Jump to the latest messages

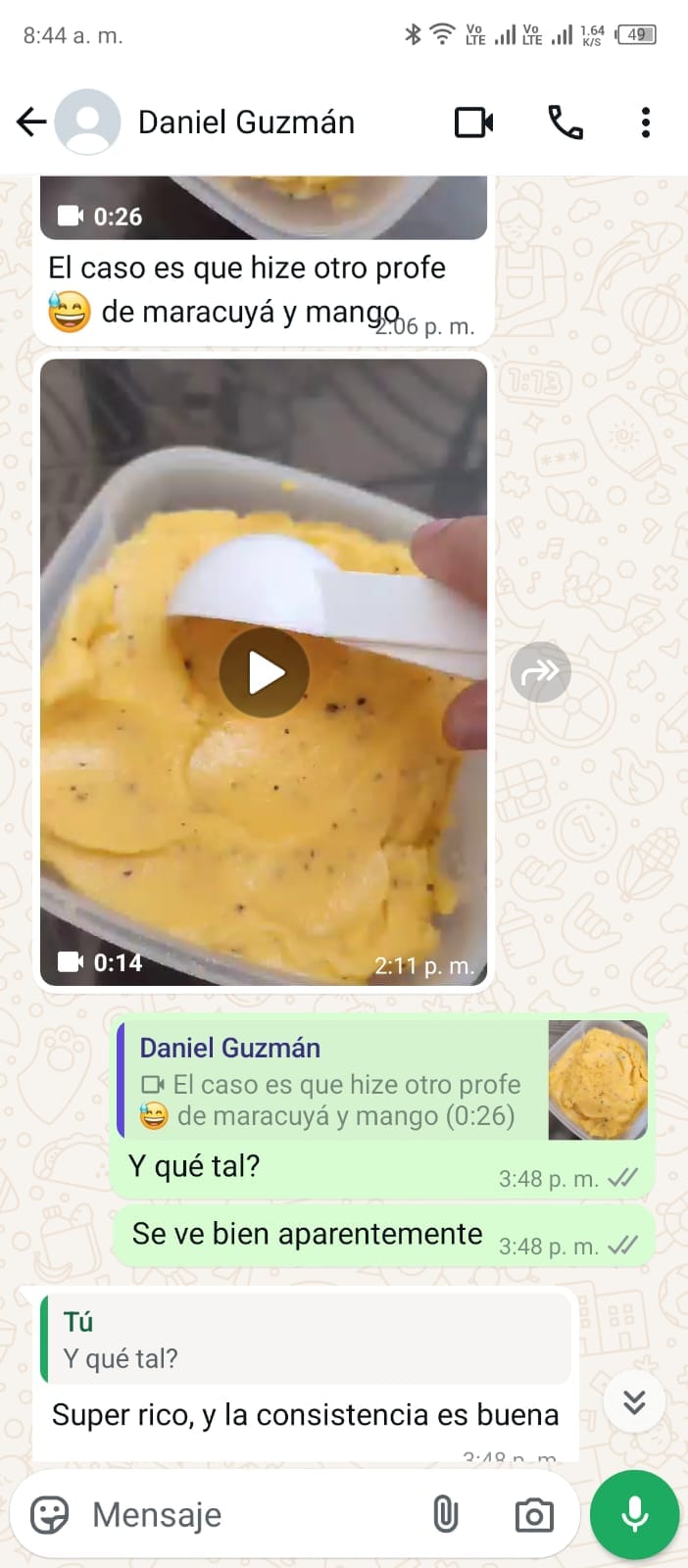click(x=634, y=1402)
